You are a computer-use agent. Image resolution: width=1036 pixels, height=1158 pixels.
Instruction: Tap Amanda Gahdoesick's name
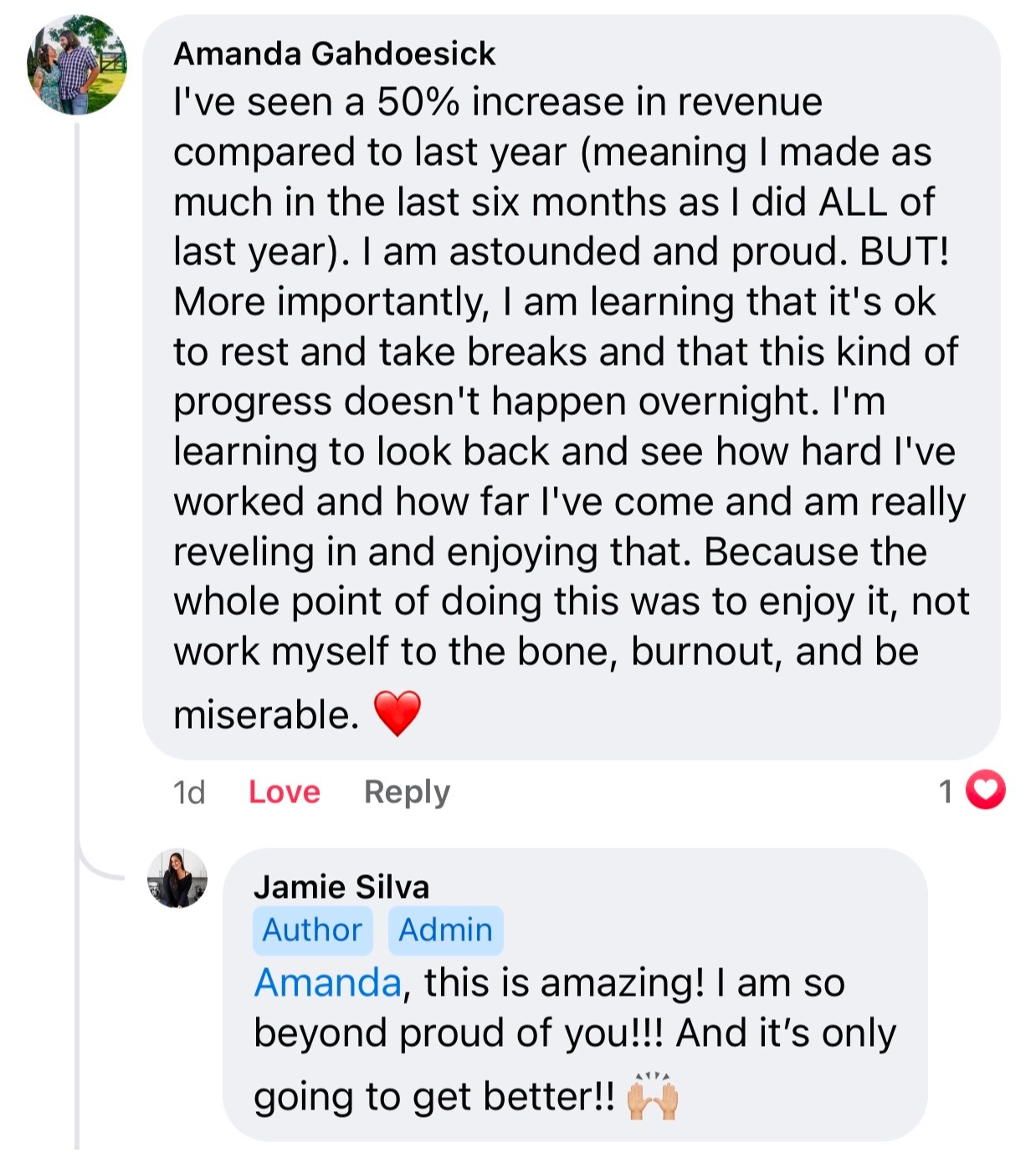pos(334,54)
